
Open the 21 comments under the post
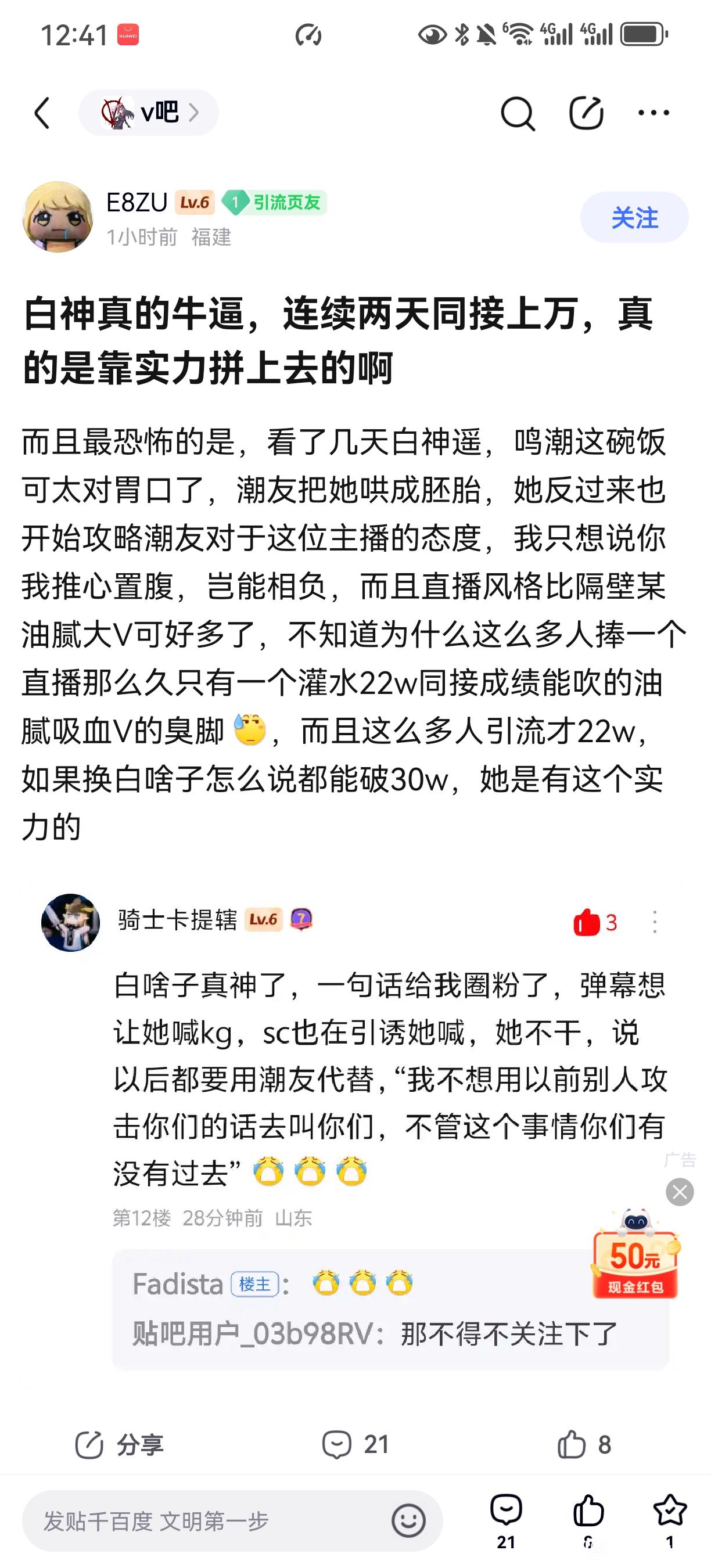355,1444
